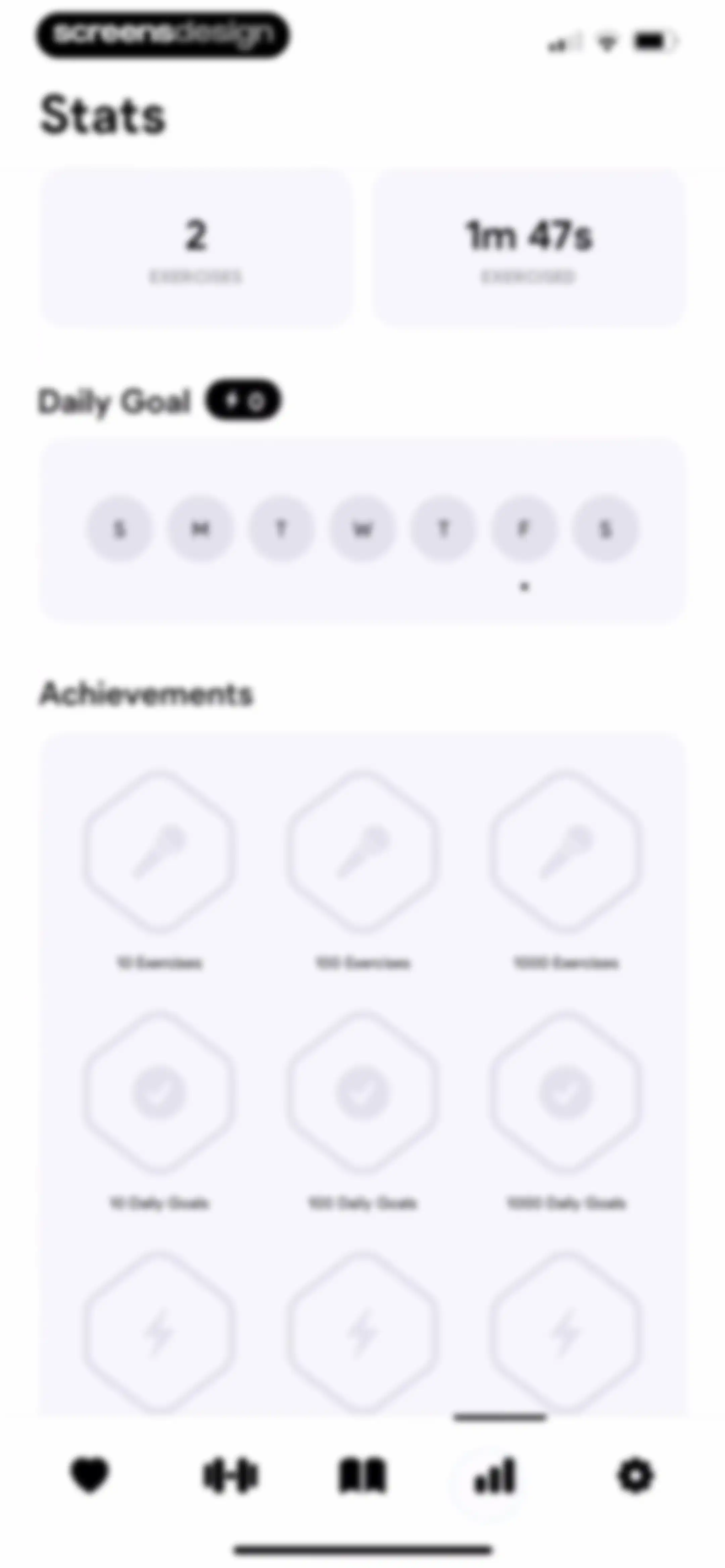Select the M day circle
Screen dimensions: 725x1568
pyautogui.click(x=201, y=528)
